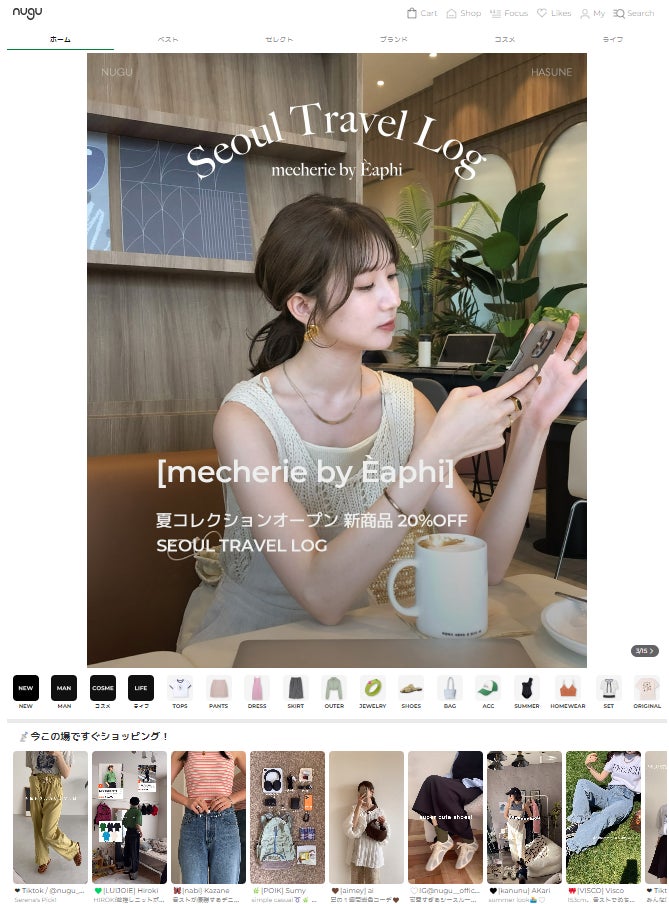
Task: Switch to the セレクト tab
Action: tap(279, 39)
